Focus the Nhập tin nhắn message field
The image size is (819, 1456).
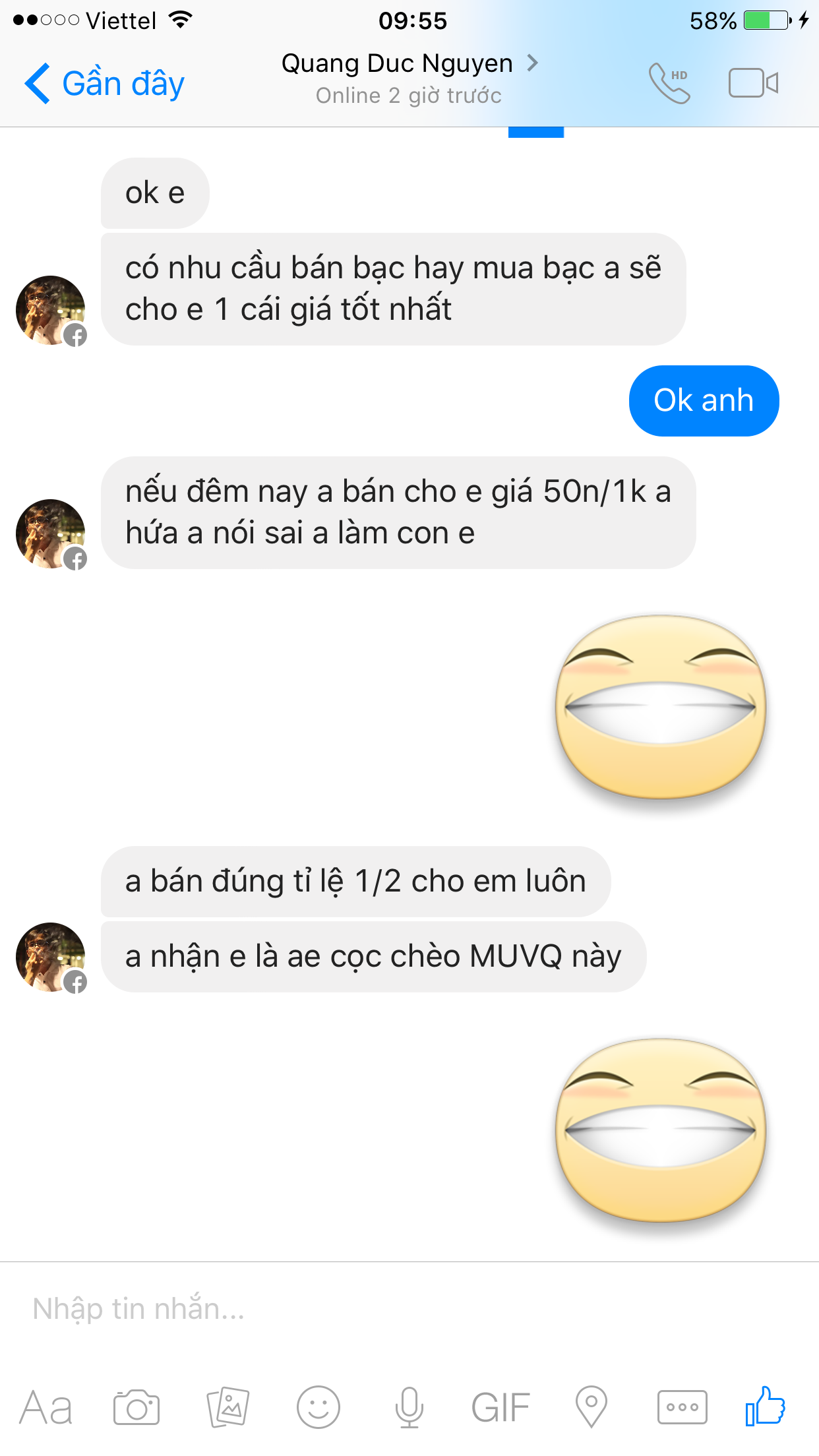coord(396,1308)
